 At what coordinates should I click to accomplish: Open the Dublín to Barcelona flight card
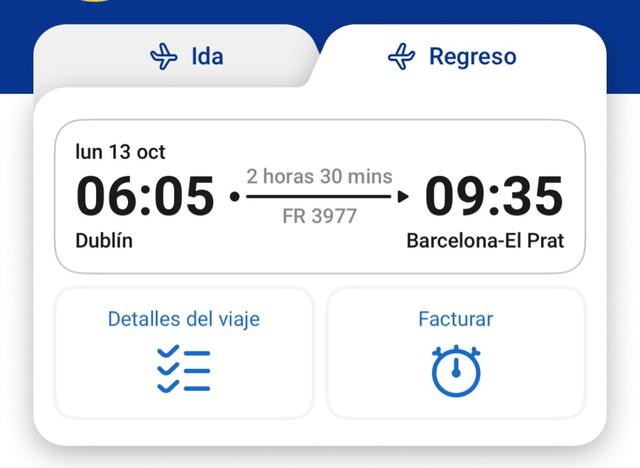click(x=319, y=196)
